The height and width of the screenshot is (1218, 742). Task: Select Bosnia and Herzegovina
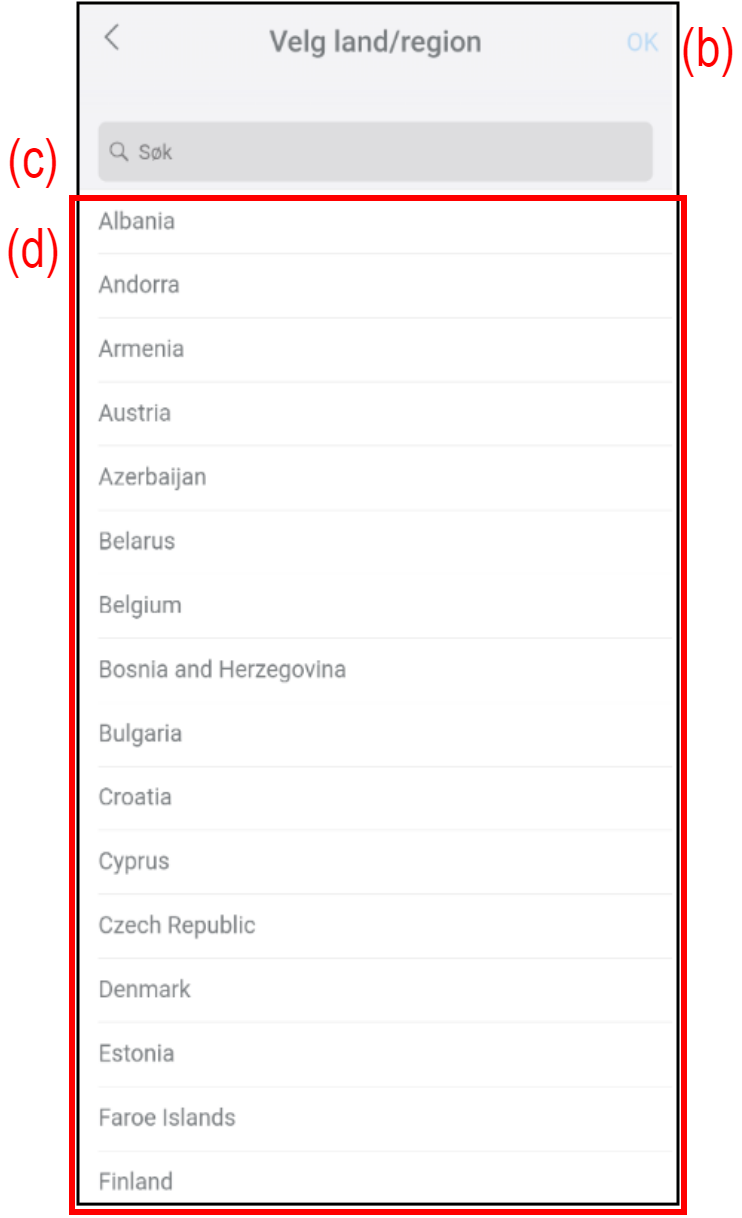pyautogui.click(x=222, y=669)
